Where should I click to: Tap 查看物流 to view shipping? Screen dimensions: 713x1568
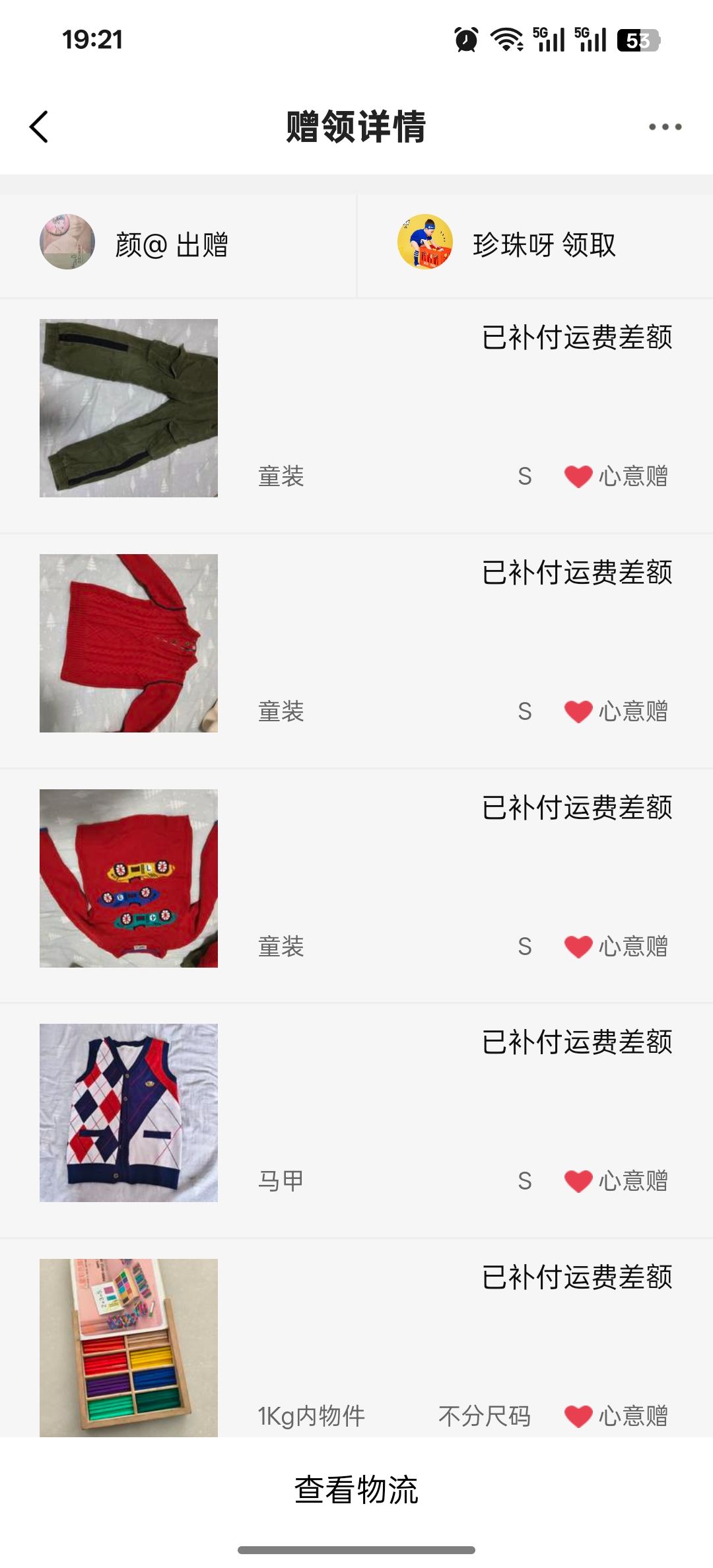[x=356, y=1490]
